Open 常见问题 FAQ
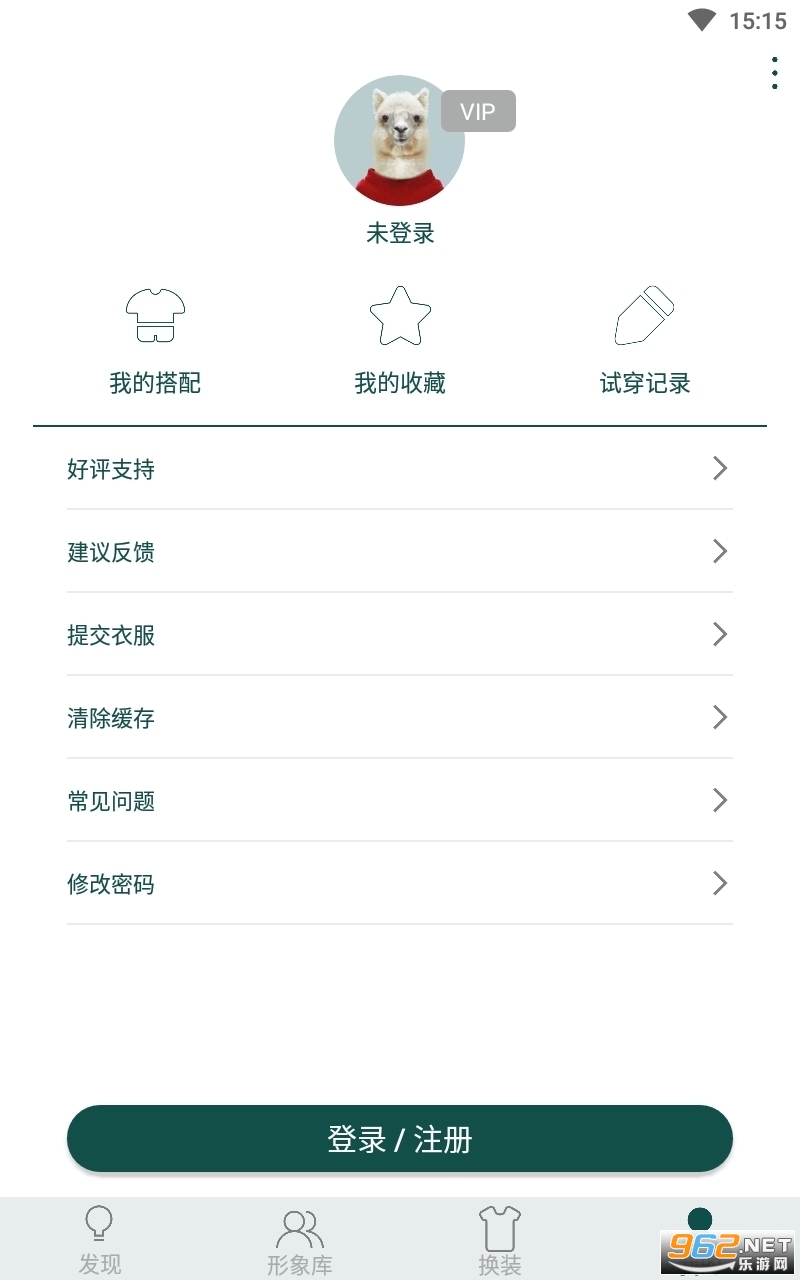This screenshot has height=1280, width=800. (x=400, y=800)
